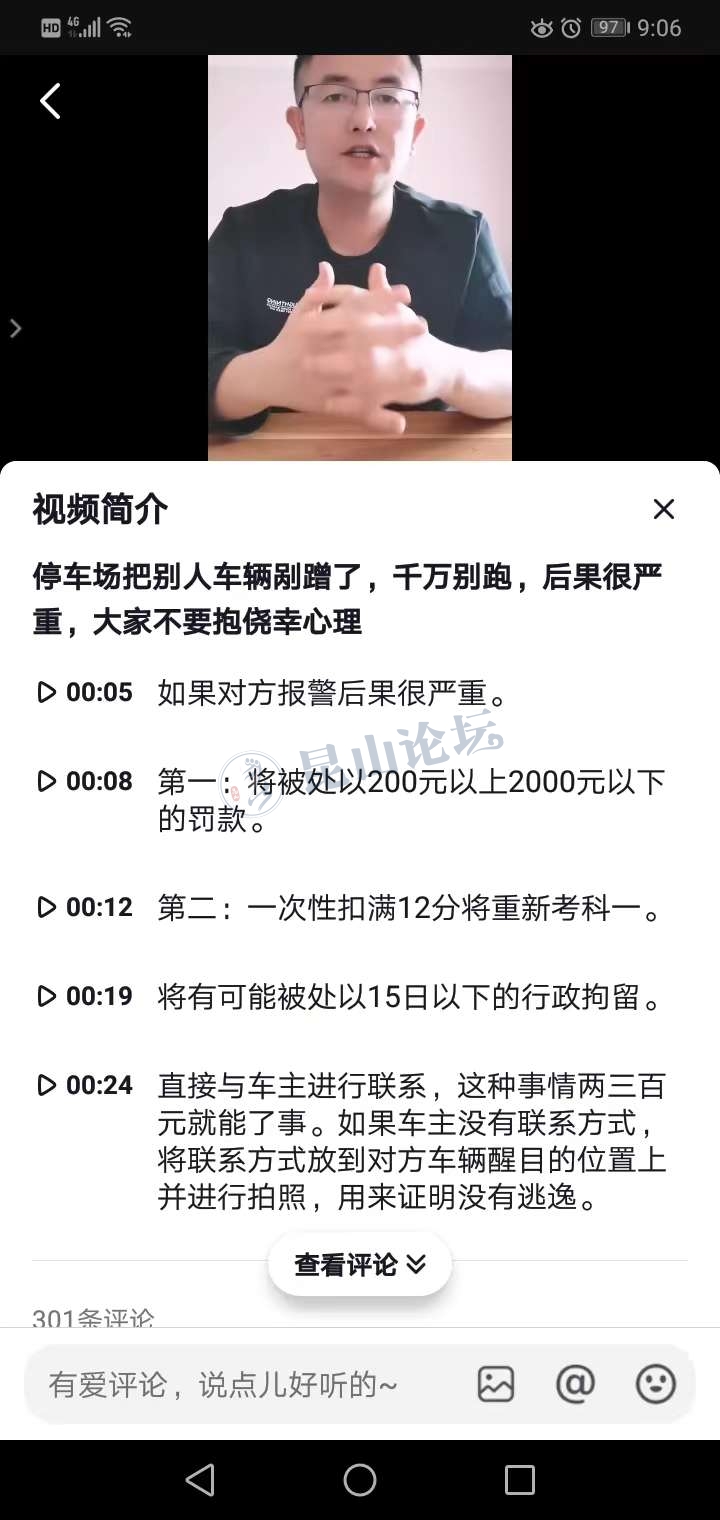Open the emoji picker

point(656,1384)
